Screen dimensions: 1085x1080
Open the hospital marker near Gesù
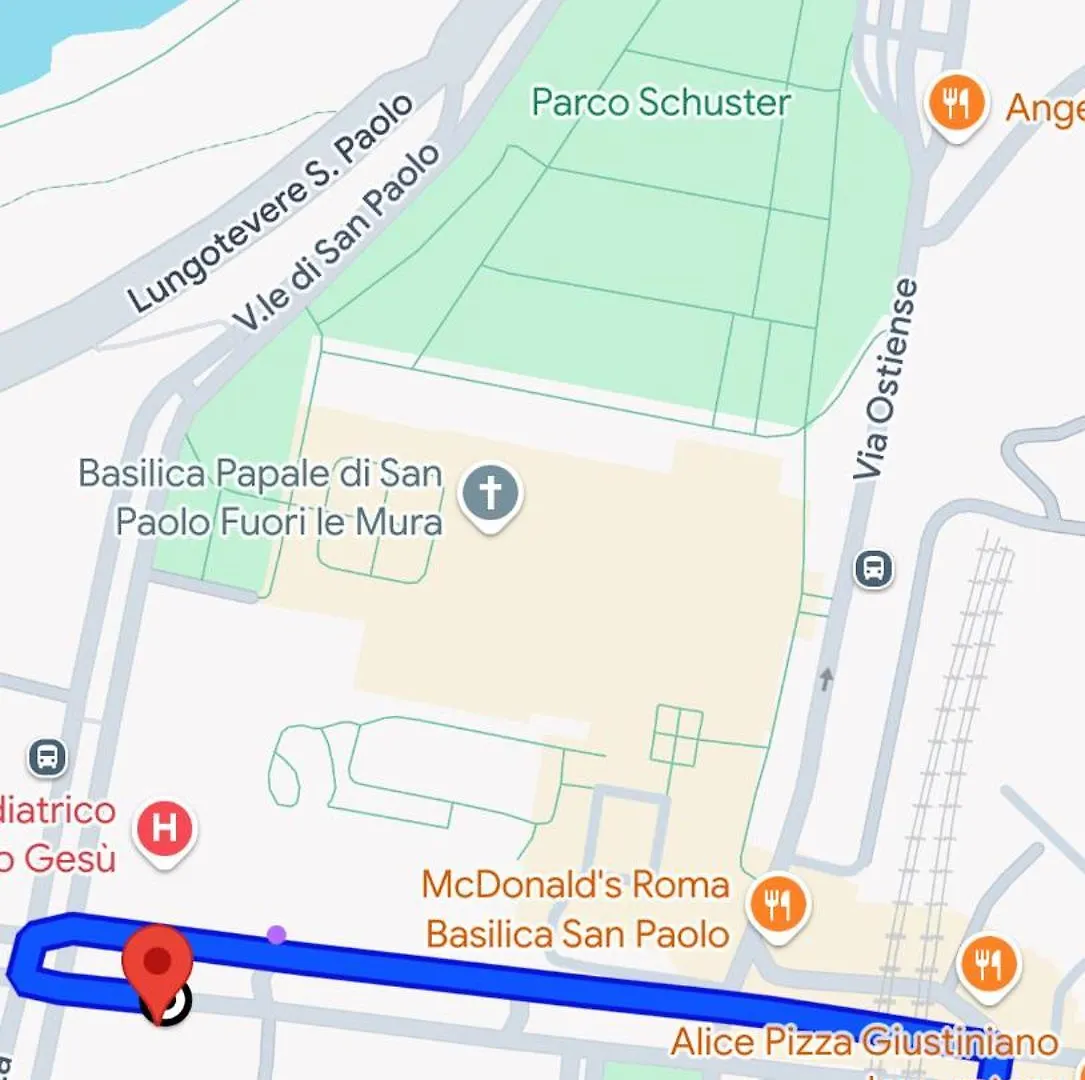coord(166,829)
